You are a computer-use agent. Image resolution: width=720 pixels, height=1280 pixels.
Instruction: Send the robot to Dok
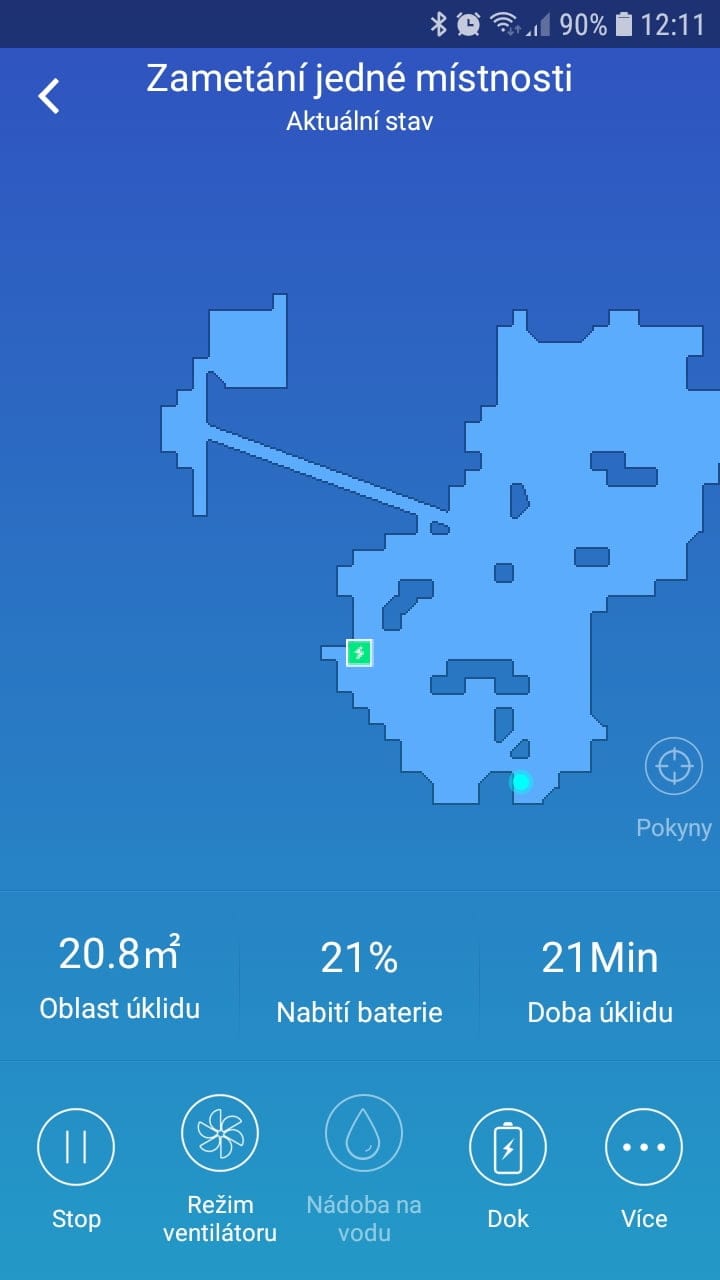click(x=508, y=1148)
